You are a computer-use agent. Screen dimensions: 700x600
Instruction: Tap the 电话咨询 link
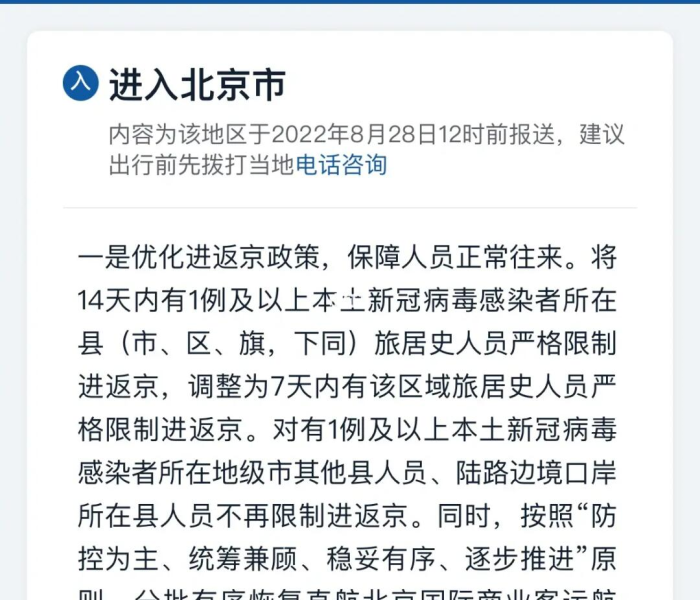tap(341, 165)
